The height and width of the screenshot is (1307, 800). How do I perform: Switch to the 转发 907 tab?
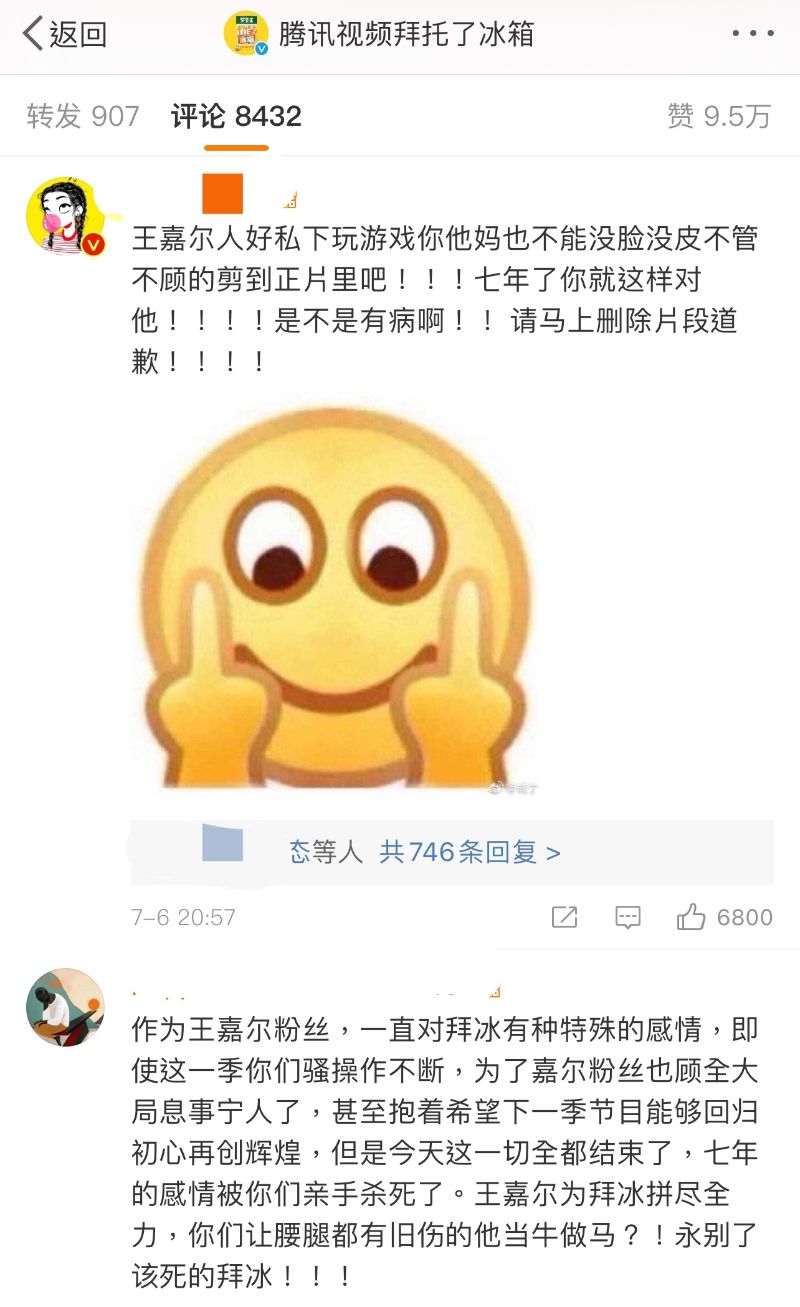(83, 116)
